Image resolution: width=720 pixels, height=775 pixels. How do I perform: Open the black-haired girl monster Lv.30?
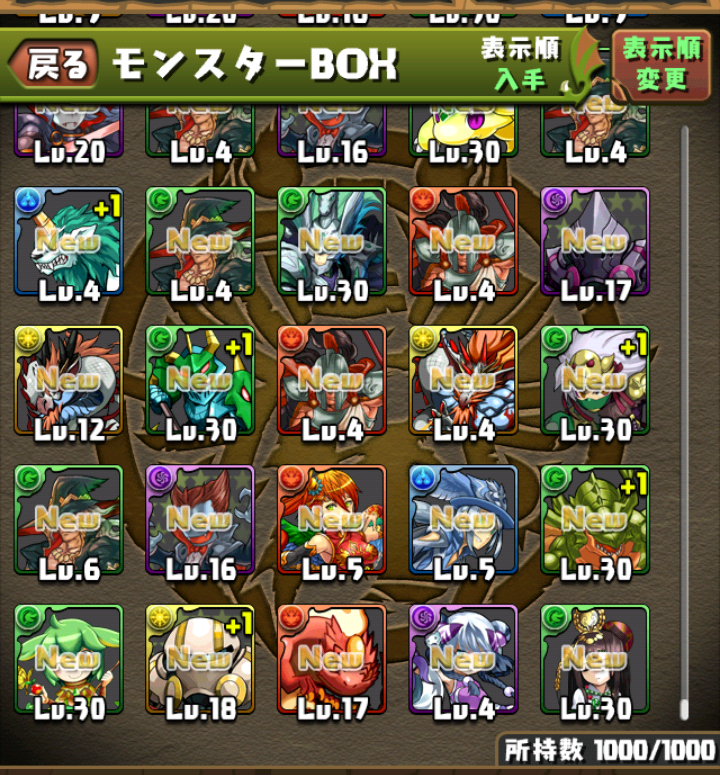[x=594, y=658]
